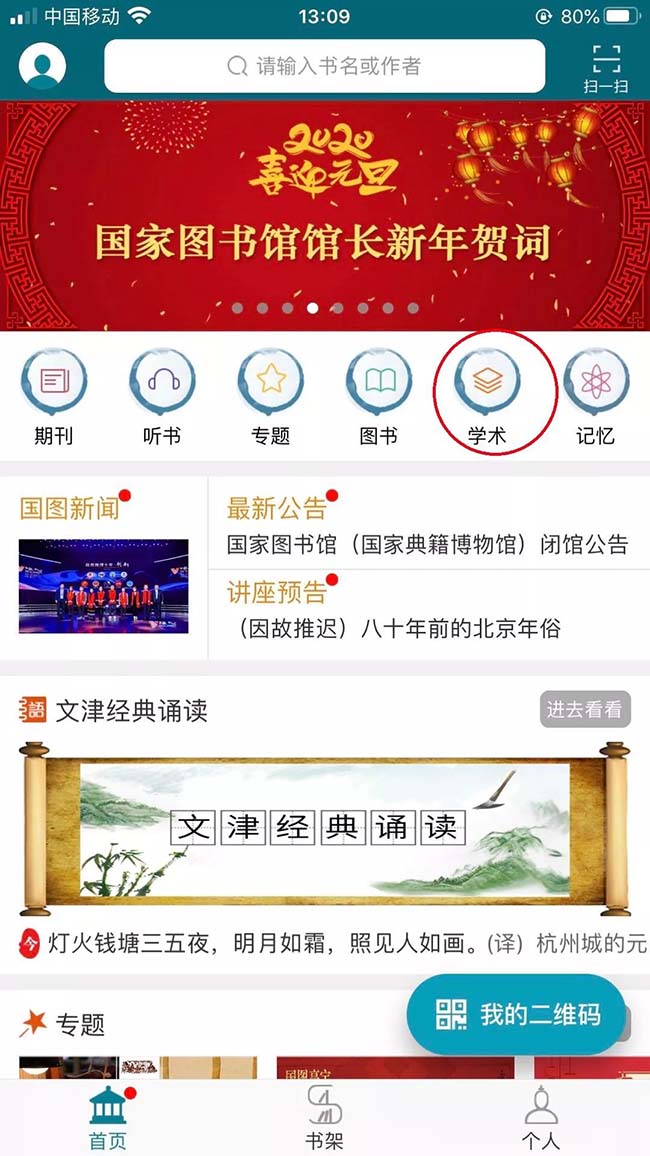Open the 扫一扫 scan button
Viewport: 650px width, 1156px height.
pos(606,68)
